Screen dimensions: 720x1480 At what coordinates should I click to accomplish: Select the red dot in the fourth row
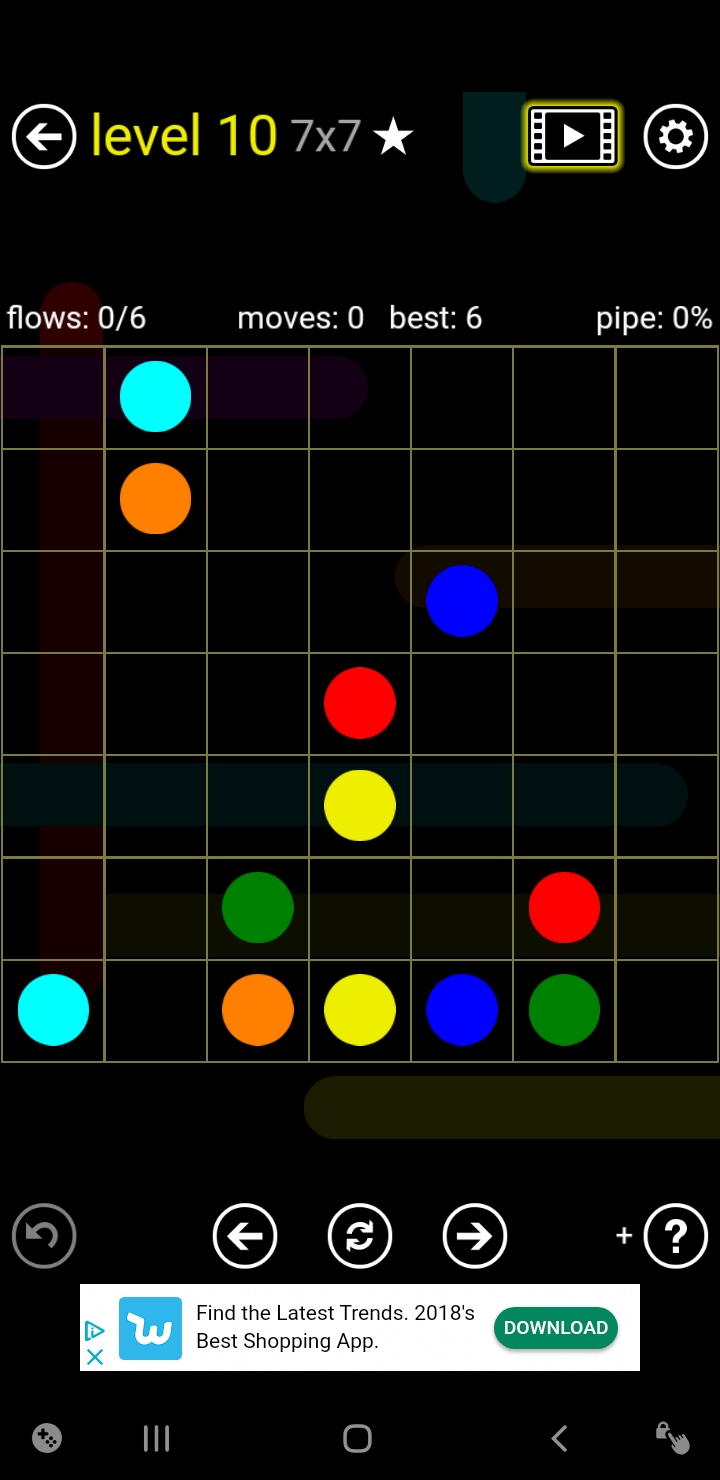[x=360, y=703]
